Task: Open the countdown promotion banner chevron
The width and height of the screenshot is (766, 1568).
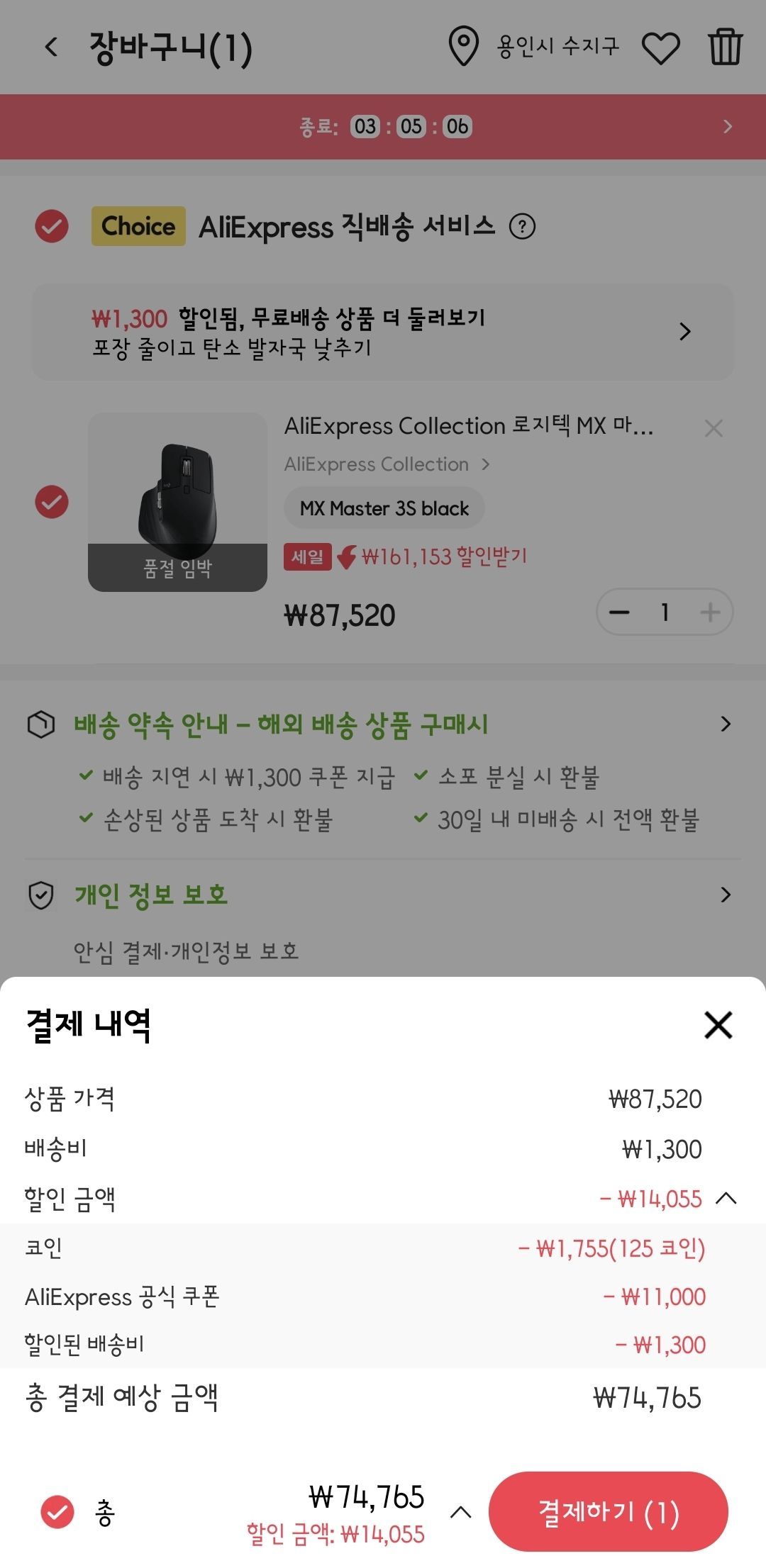Action: [726, 126]
